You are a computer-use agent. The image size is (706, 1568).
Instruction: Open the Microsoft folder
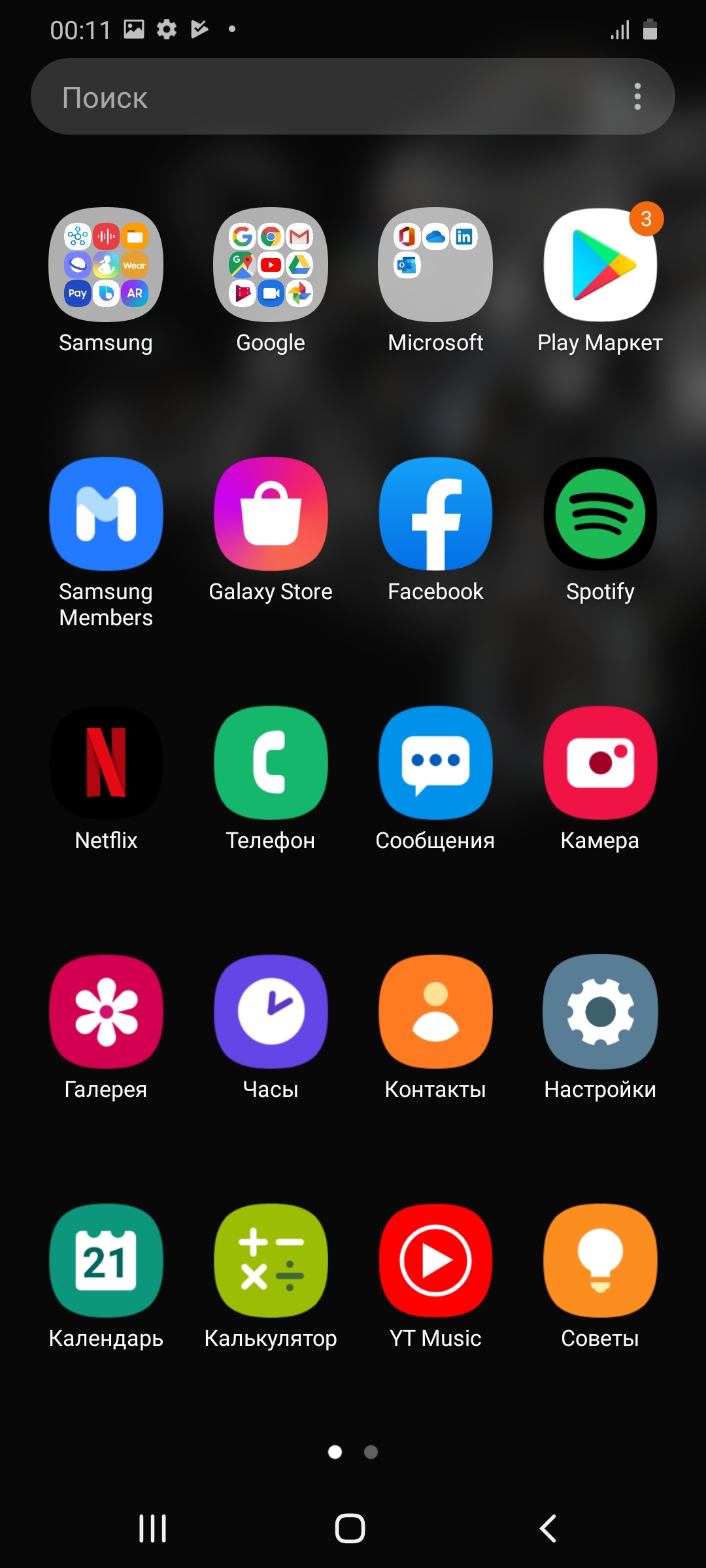[x=435, y=265]
